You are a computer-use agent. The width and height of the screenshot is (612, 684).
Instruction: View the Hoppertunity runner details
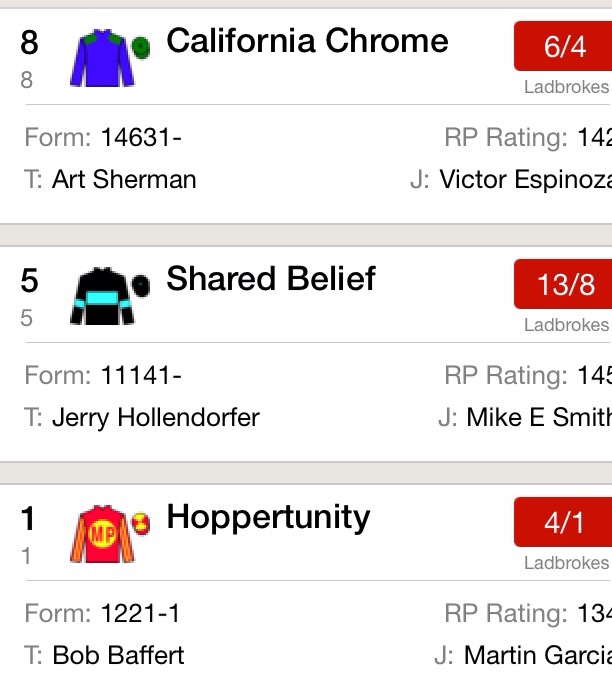coord(268,518)
